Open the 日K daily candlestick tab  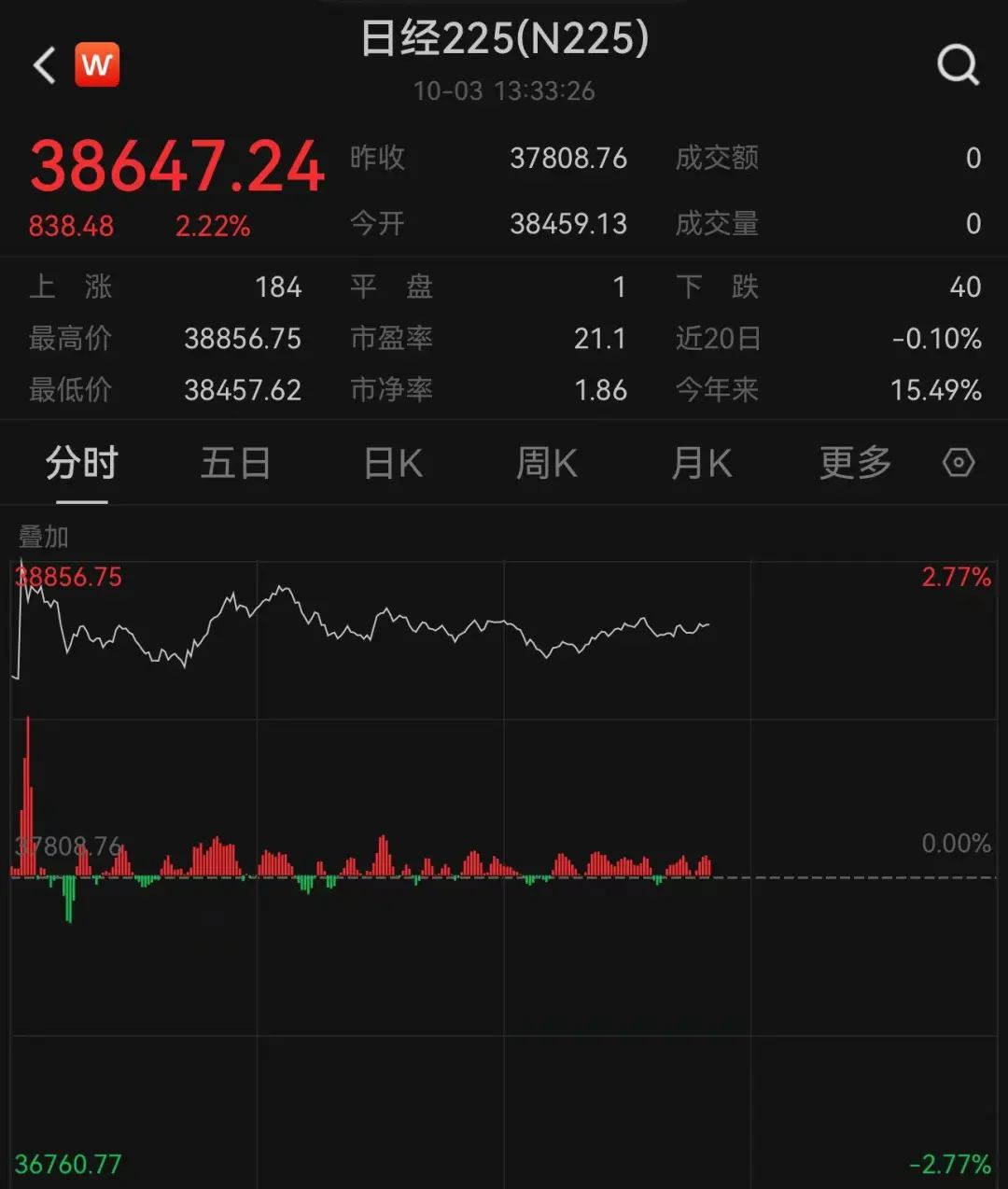point(391,462)
